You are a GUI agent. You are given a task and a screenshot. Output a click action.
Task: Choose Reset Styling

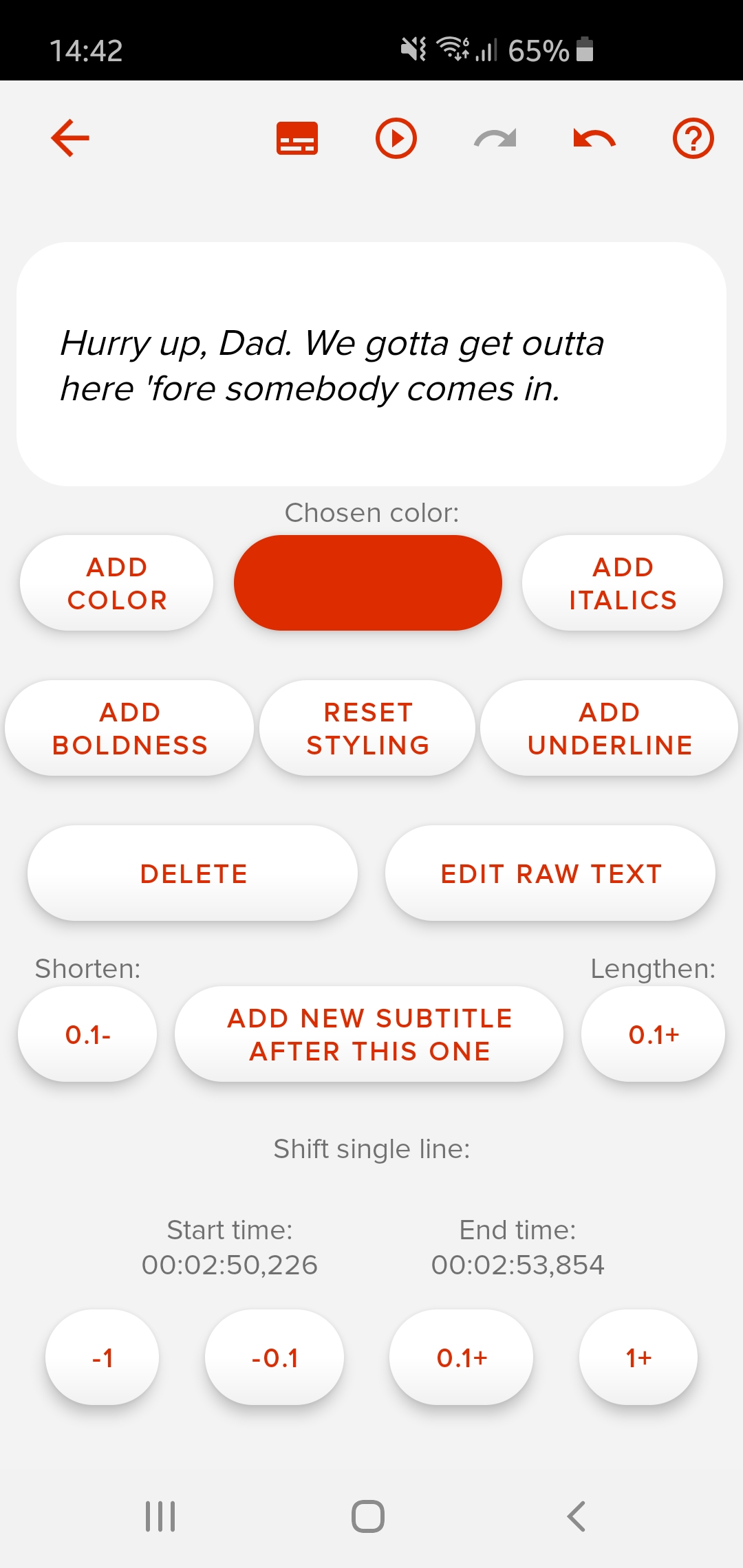(x=368, y=728)
